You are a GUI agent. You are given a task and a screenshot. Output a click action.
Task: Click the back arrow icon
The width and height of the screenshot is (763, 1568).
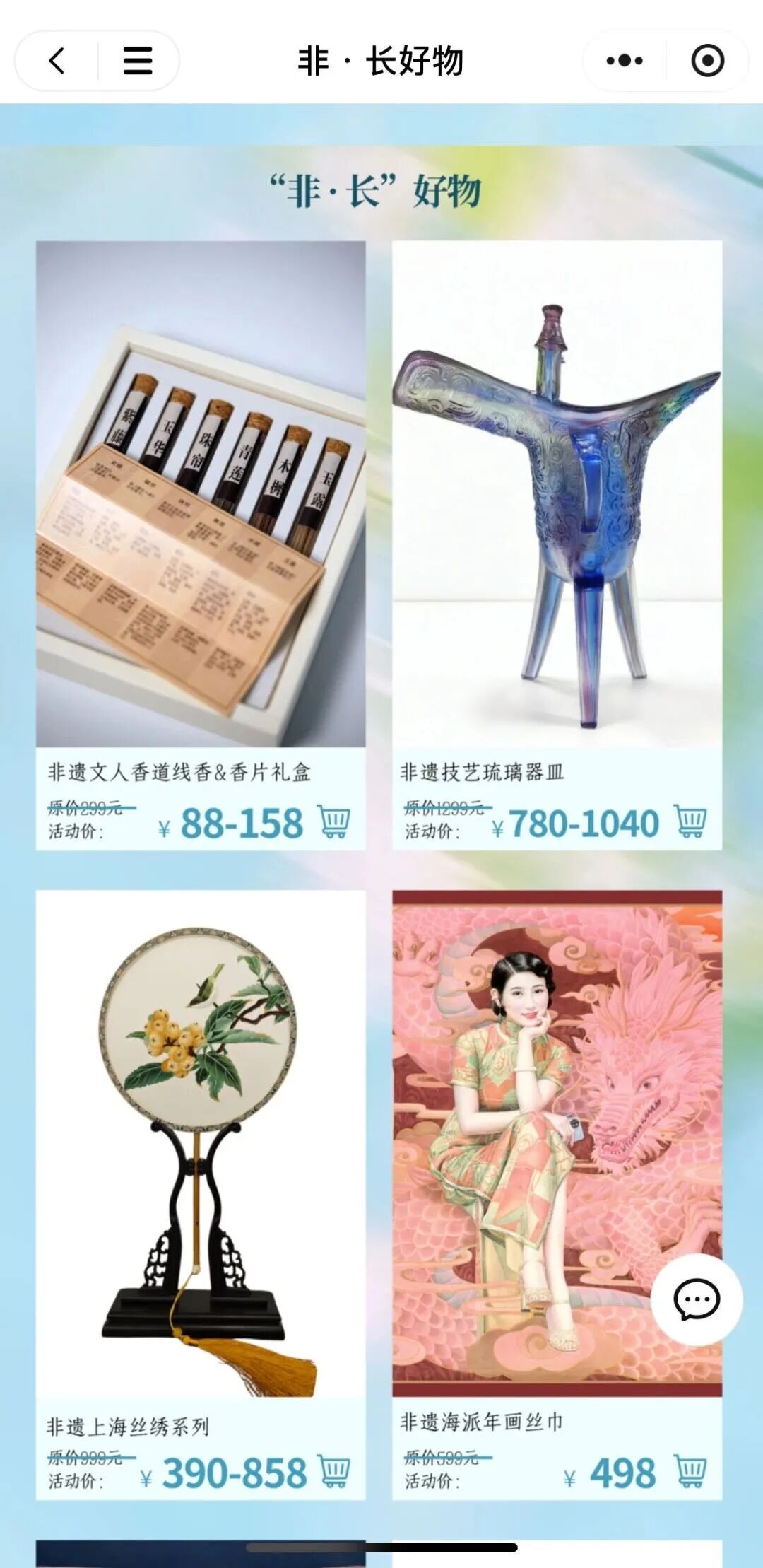point(57,61)
